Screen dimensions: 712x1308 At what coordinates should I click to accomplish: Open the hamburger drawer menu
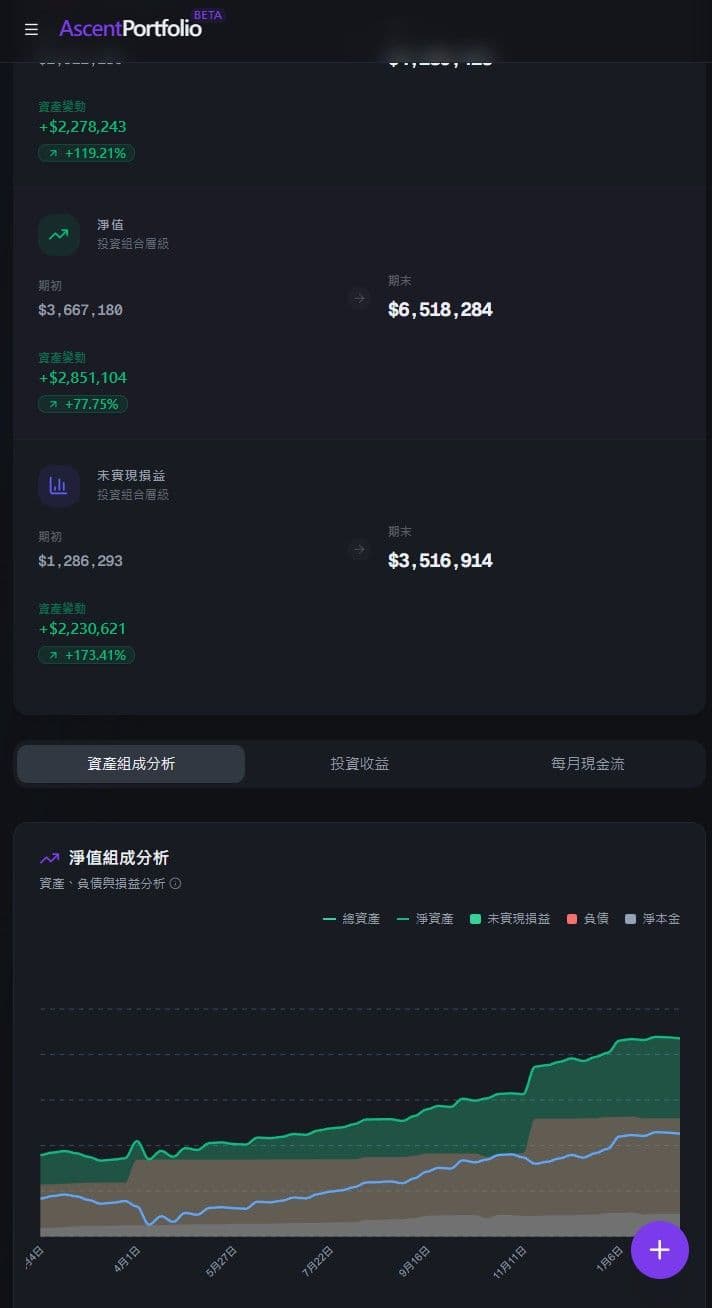pos(31,30)
